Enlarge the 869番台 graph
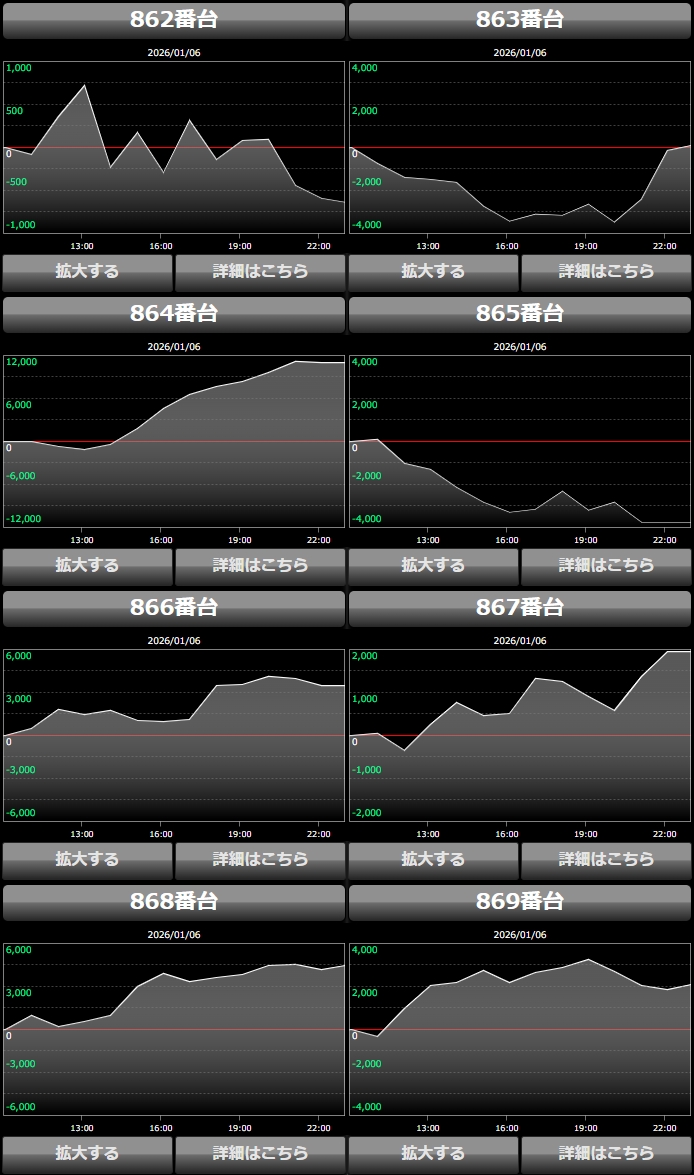This screenshot has height=1175, width=694. point(433,1153)
